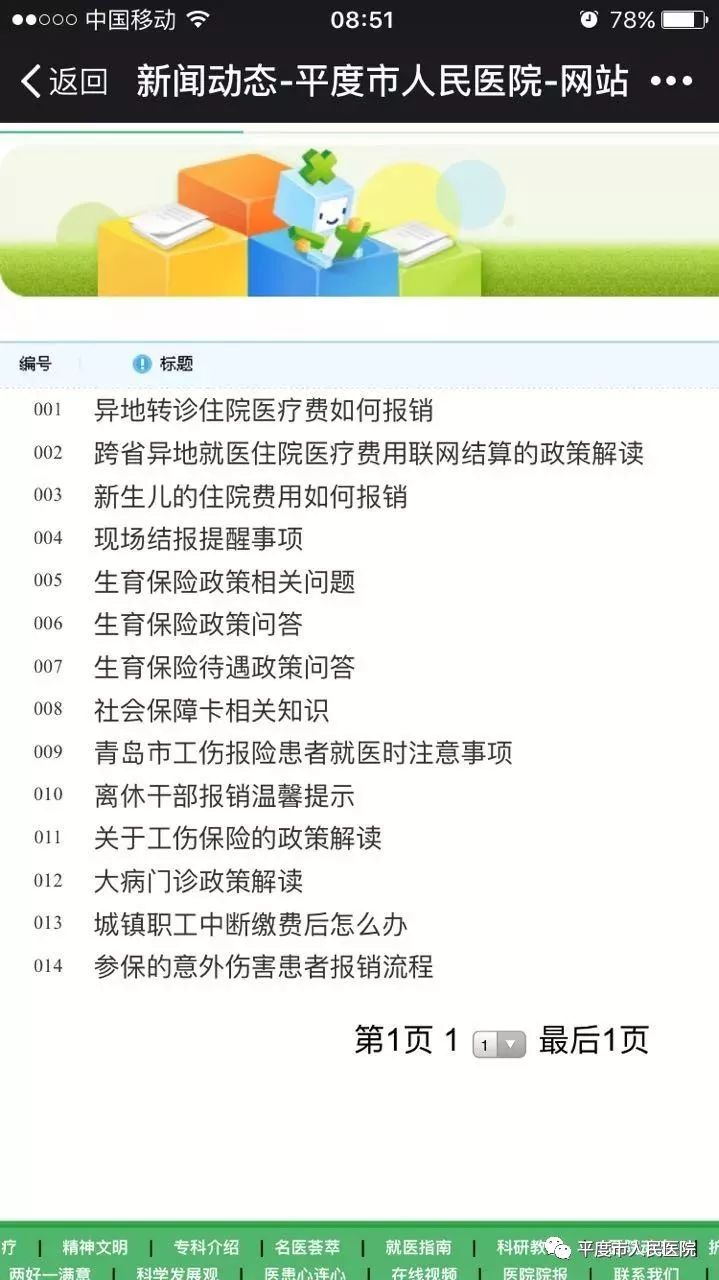Open 现场结报提醒事项
This screenshot has width=719, height=1280.
pyautogui.click(x=198, y=539)
